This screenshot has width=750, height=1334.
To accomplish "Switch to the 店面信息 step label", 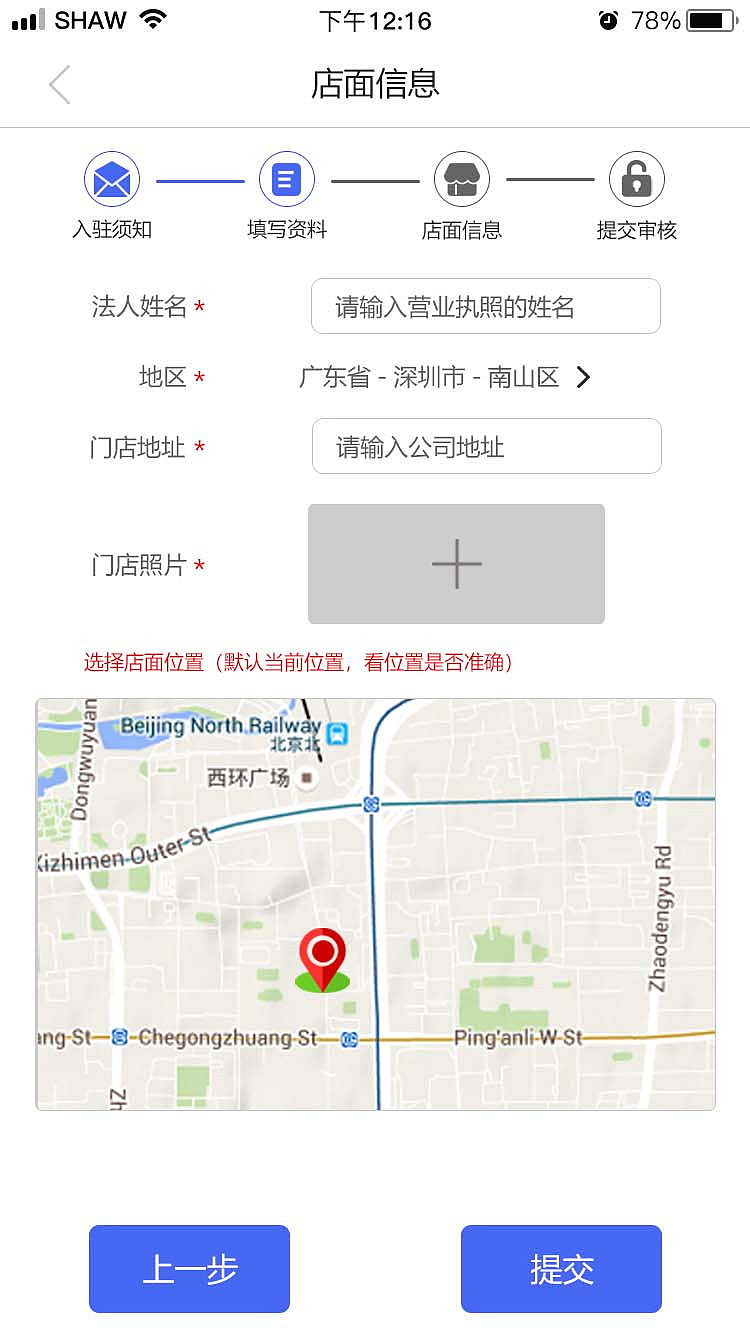I will 461,231.
